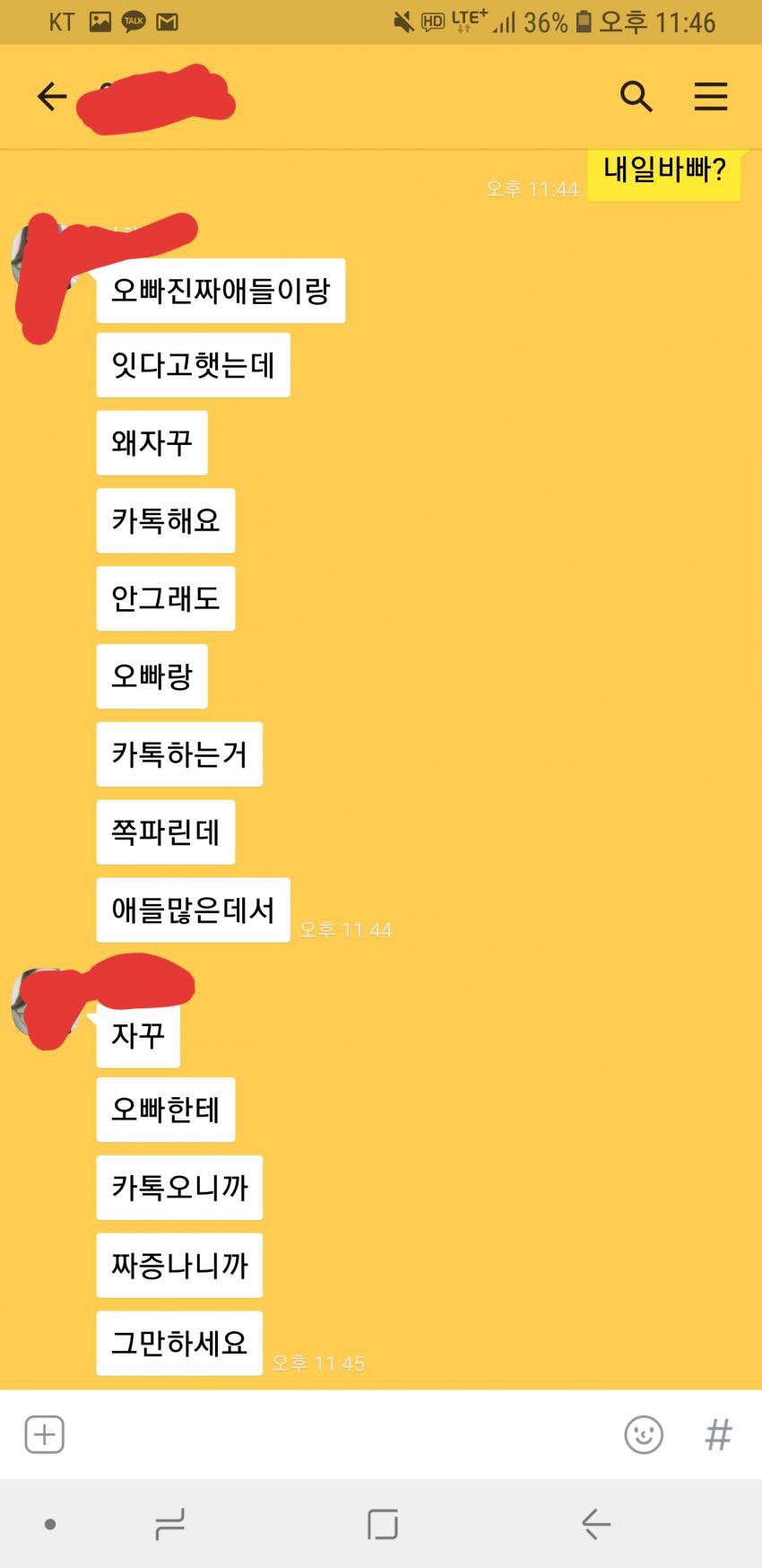
Task: Search within this conversation
Action: tap(636, 96)
